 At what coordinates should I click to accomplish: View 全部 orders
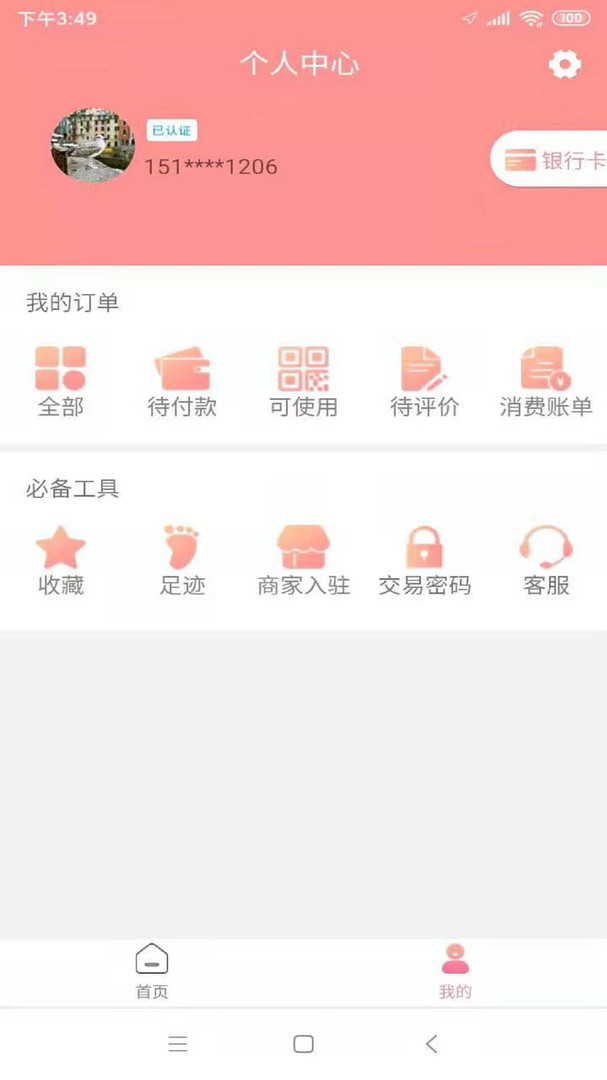(61, 382)
